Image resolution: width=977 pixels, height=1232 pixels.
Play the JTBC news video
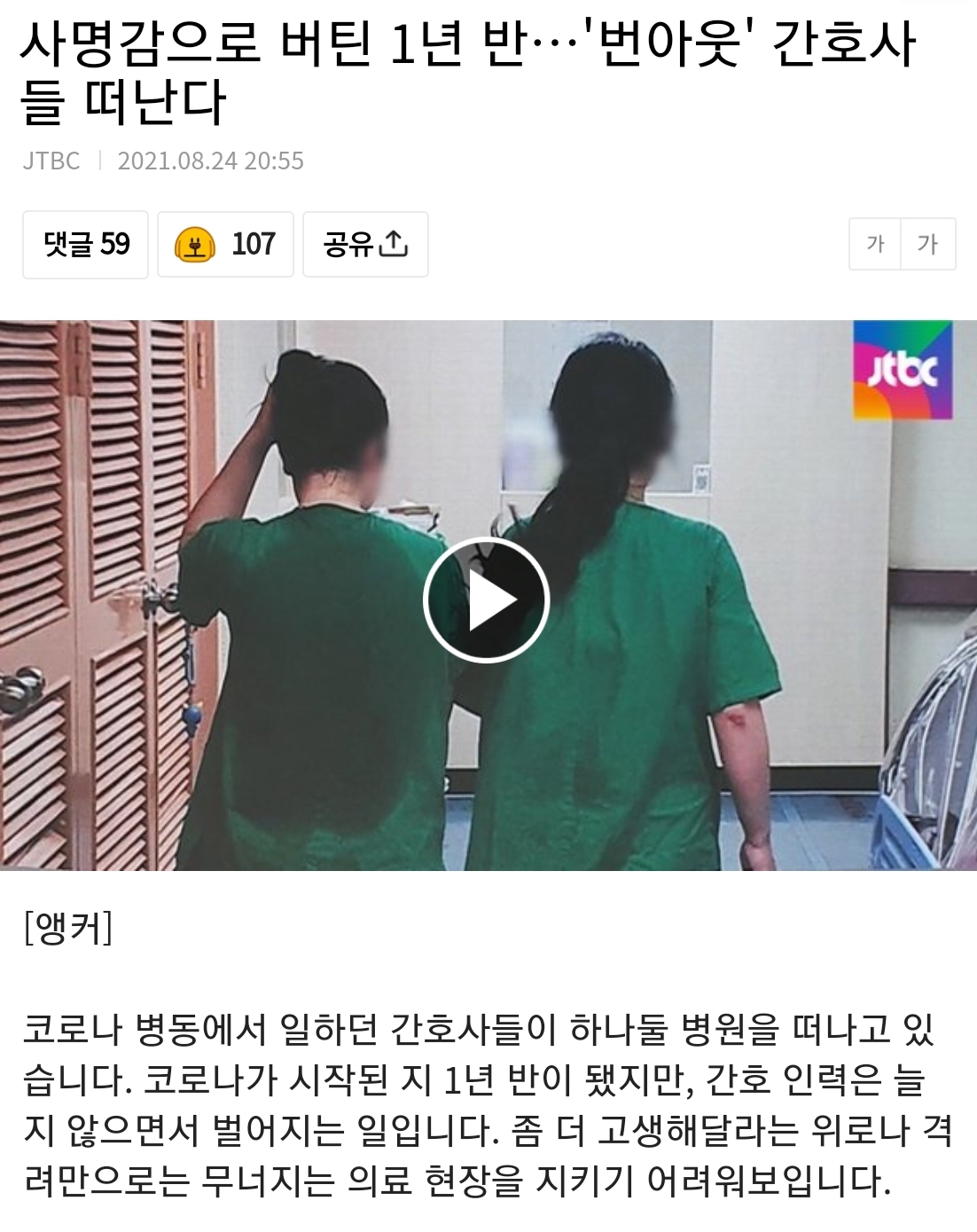click(487, 600)
